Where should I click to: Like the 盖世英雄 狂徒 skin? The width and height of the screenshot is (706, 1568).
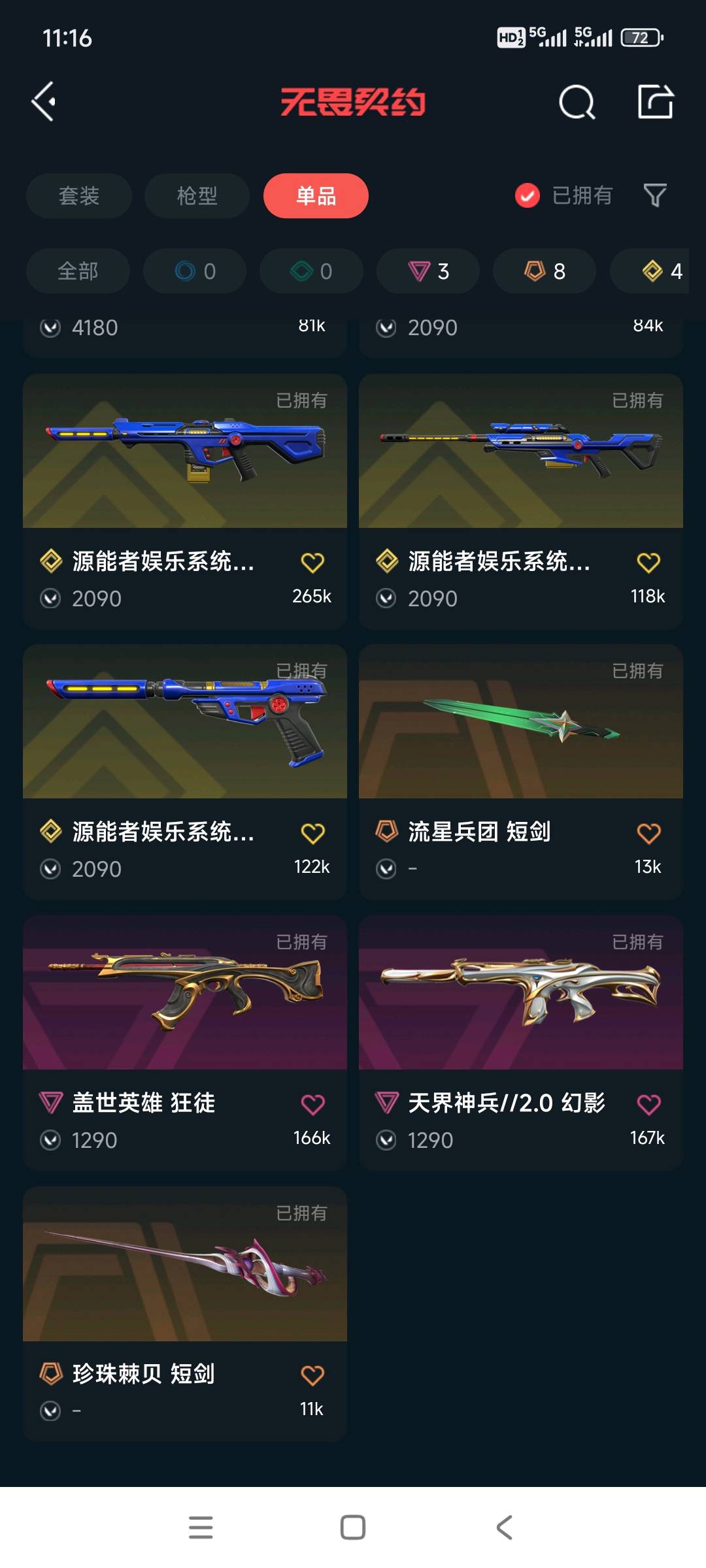click(312, 1104)
